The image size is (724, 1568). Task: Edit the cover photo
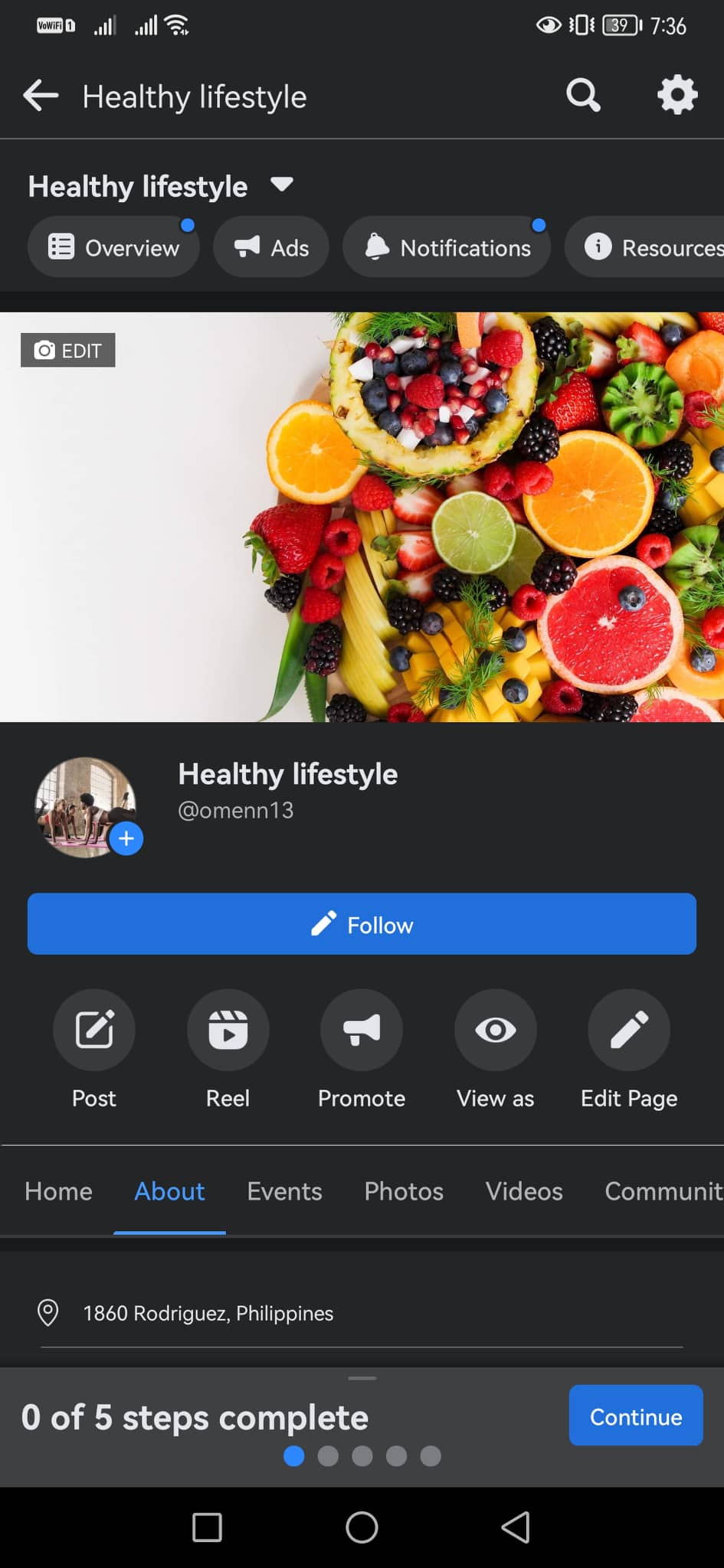point(68,351)
